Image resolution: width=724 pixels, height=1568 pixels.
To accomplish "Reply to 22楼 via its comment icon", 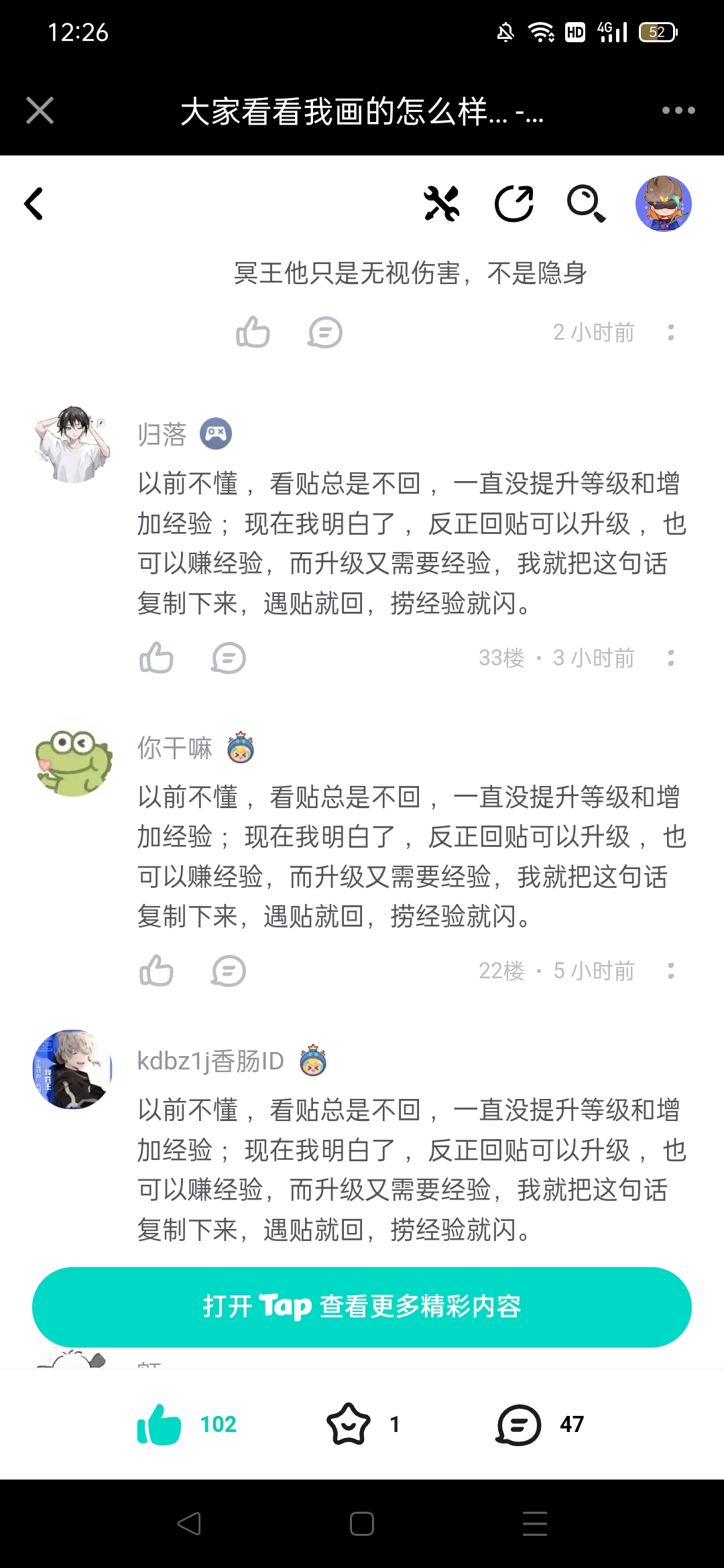I will coord(228,972).
